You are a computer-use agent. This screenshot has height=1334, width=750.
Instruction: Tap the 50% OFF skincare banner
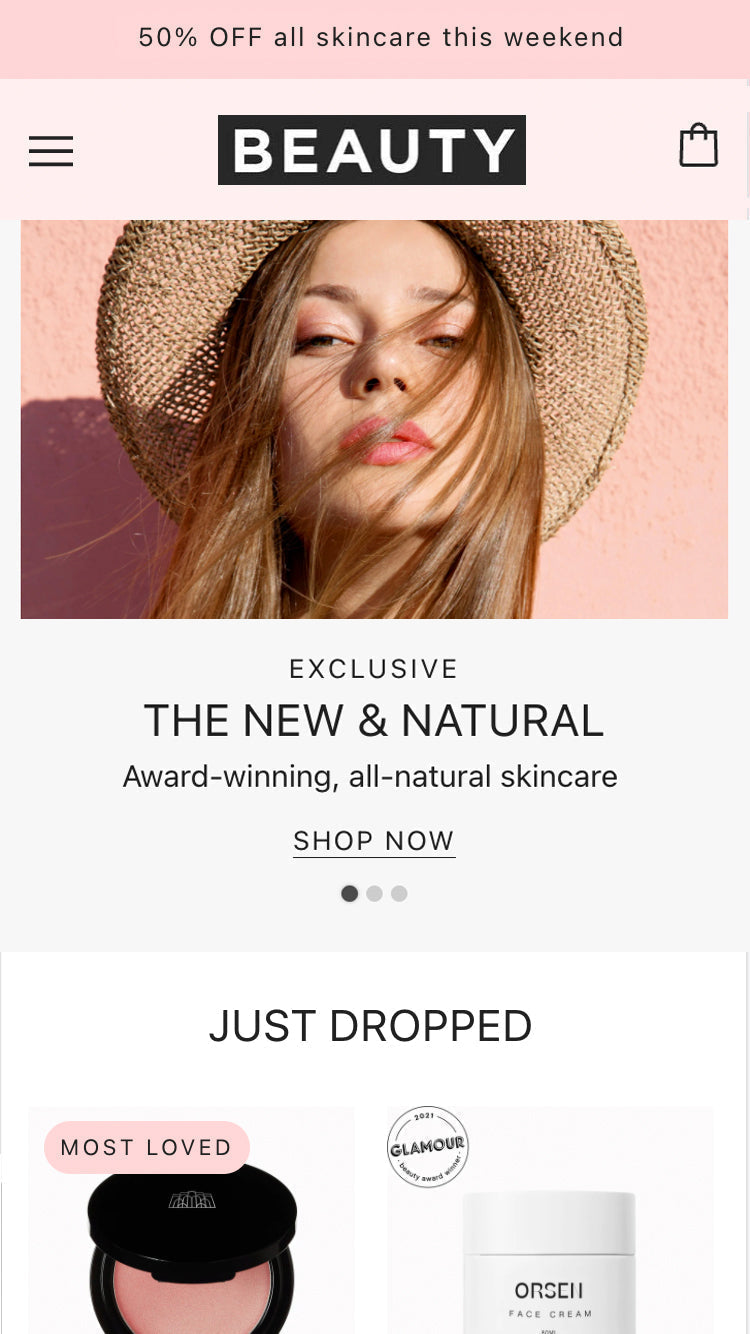(x=380, y=38)
